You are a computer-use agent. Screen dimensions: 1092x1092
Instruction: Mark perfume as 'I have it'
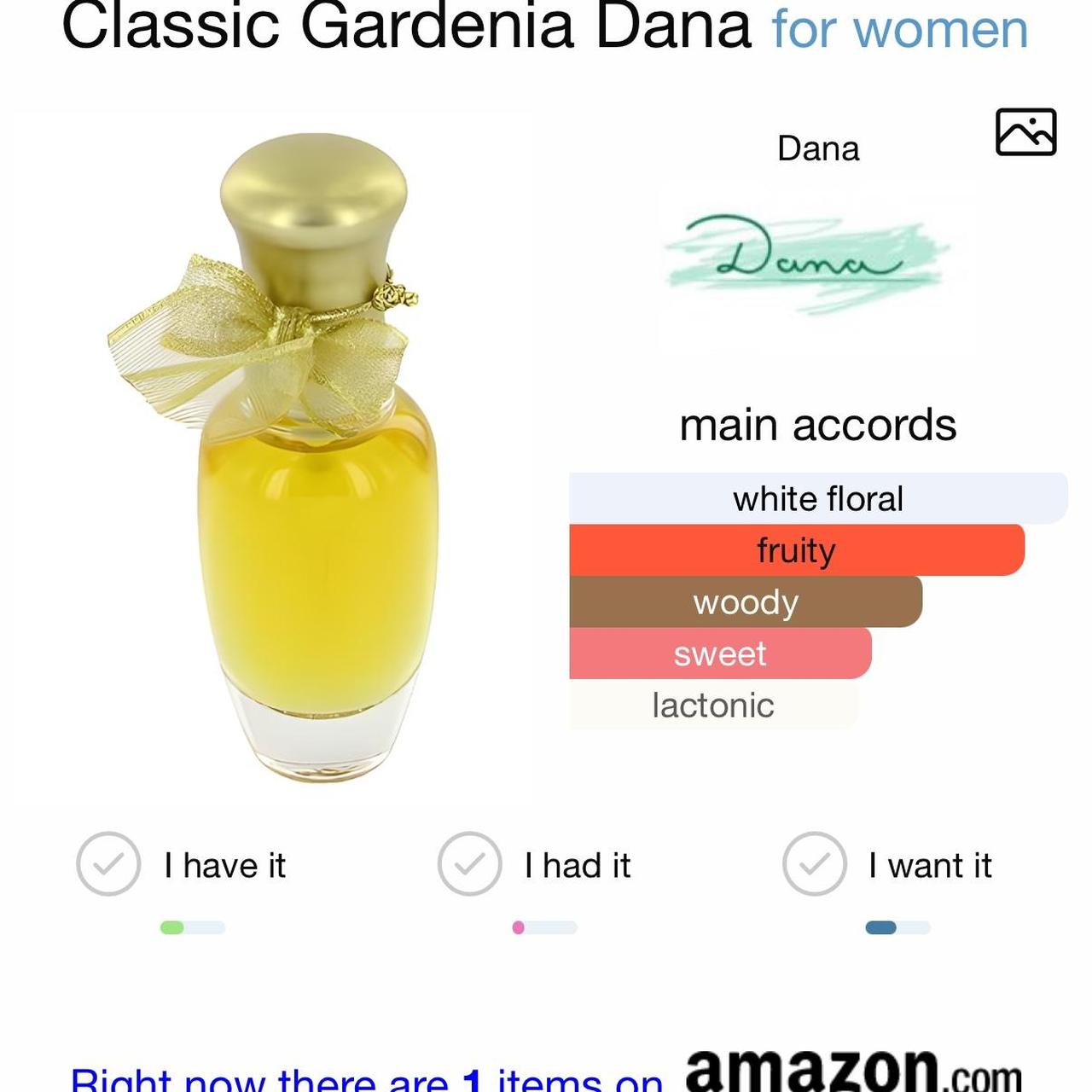[108, 863]
